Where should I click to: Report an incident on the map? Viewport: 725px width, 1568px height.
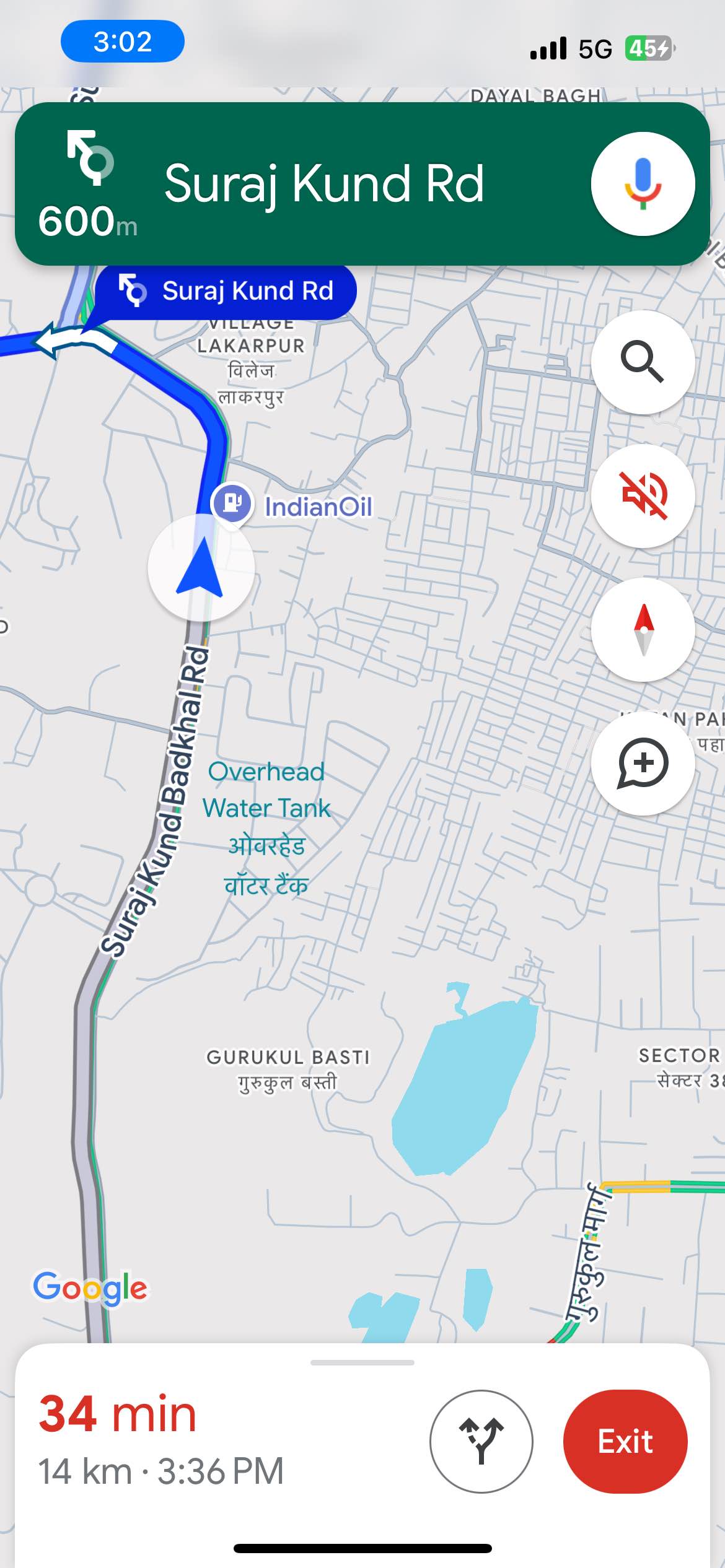pos(643,763)
